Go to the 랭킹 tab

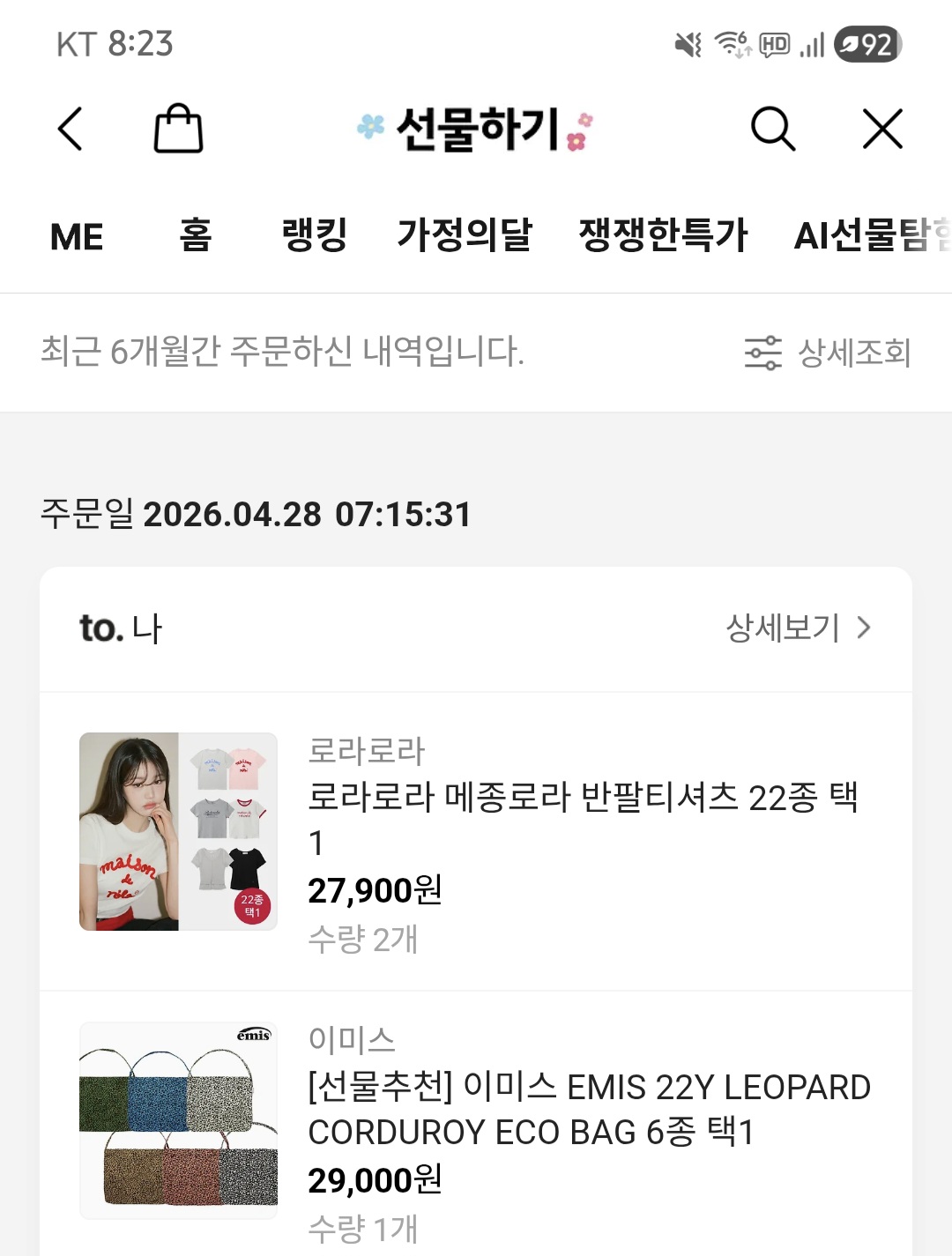315,236
